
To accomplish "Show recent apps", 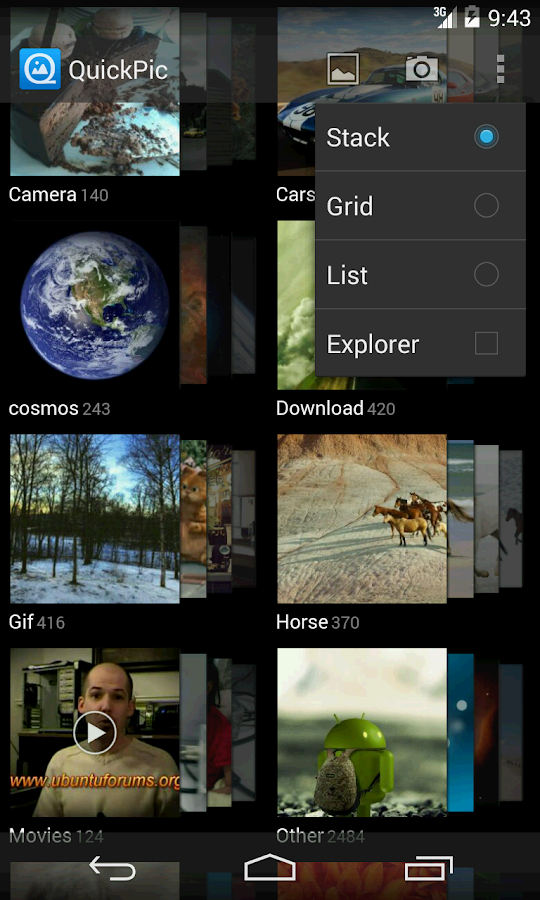I will 428,868.
